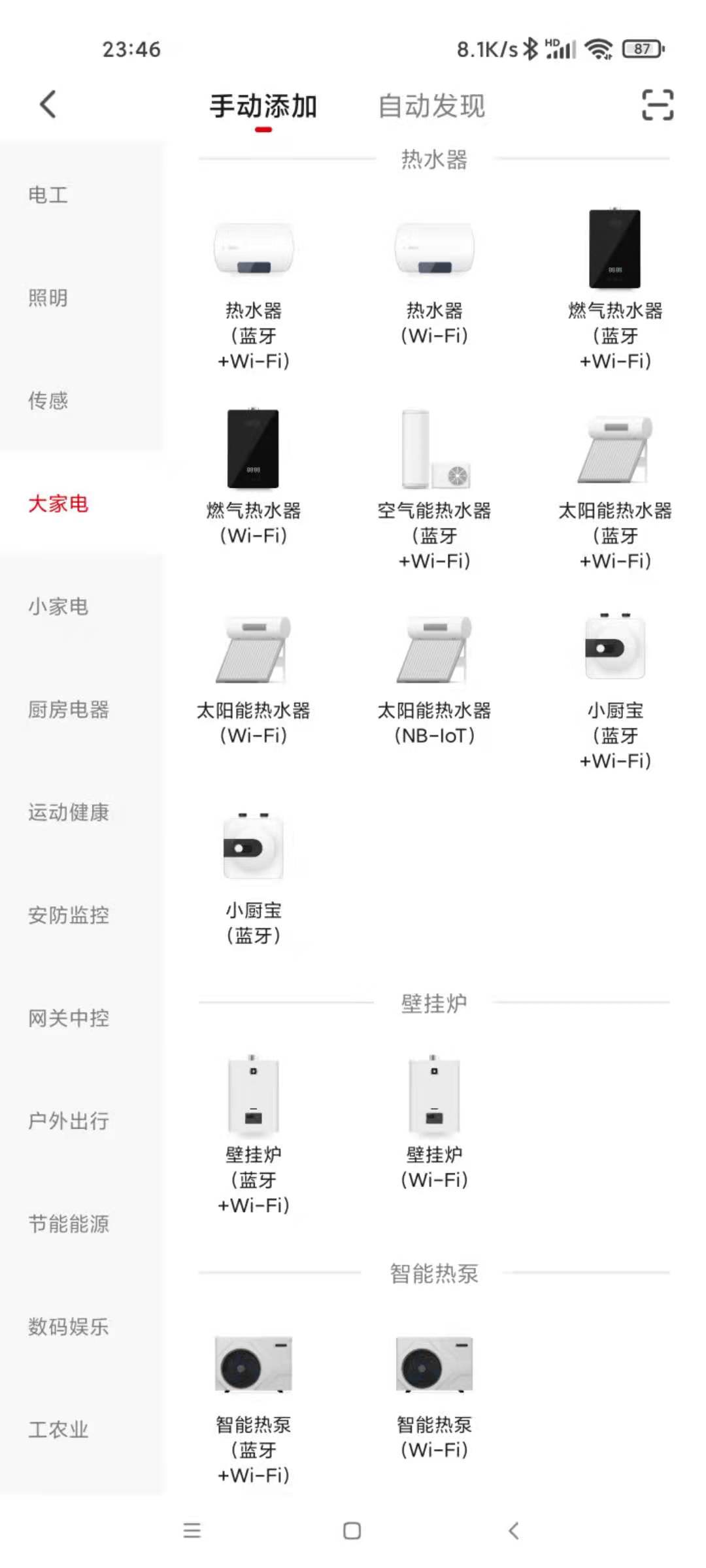The height and width of the screenshot is (1568, 706).
Task: Switch to the 小家电 category
Action: pyautogui.click(x=58, y=606)
